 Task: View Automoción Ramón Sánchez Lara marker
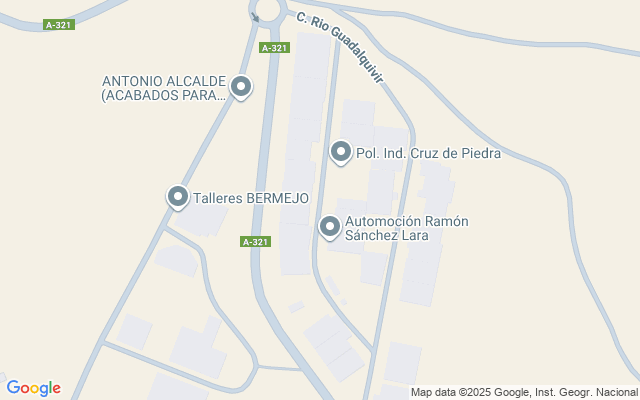(x=330, y=227)
